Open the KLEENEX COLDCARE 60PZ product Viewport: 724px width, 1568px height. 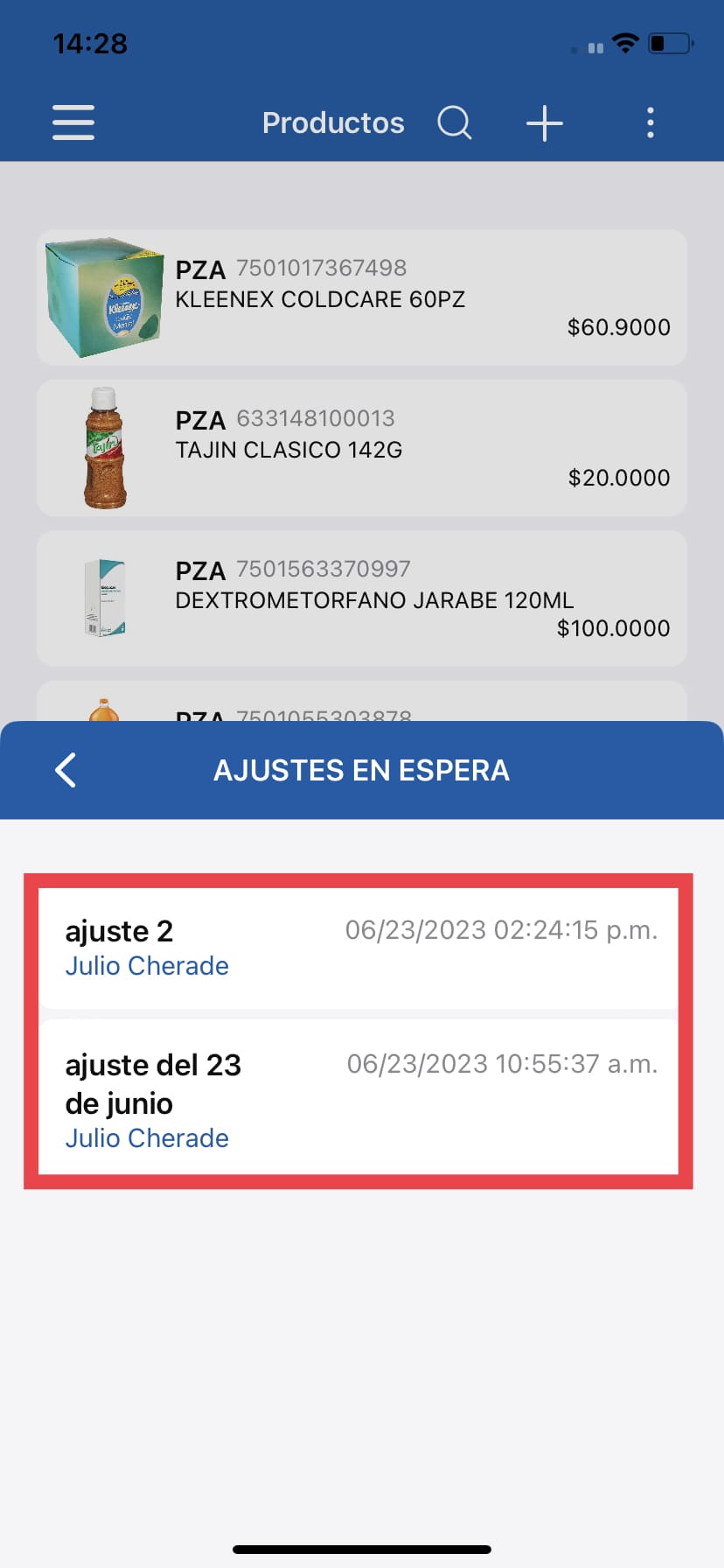point(361,297)
